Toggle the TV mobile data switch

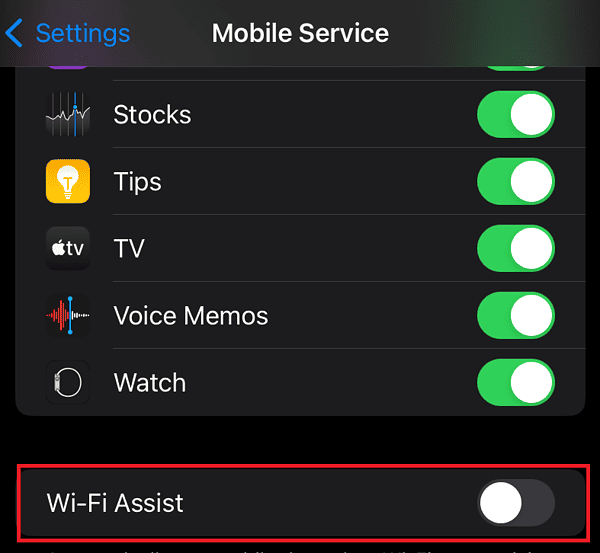[515, 249]
